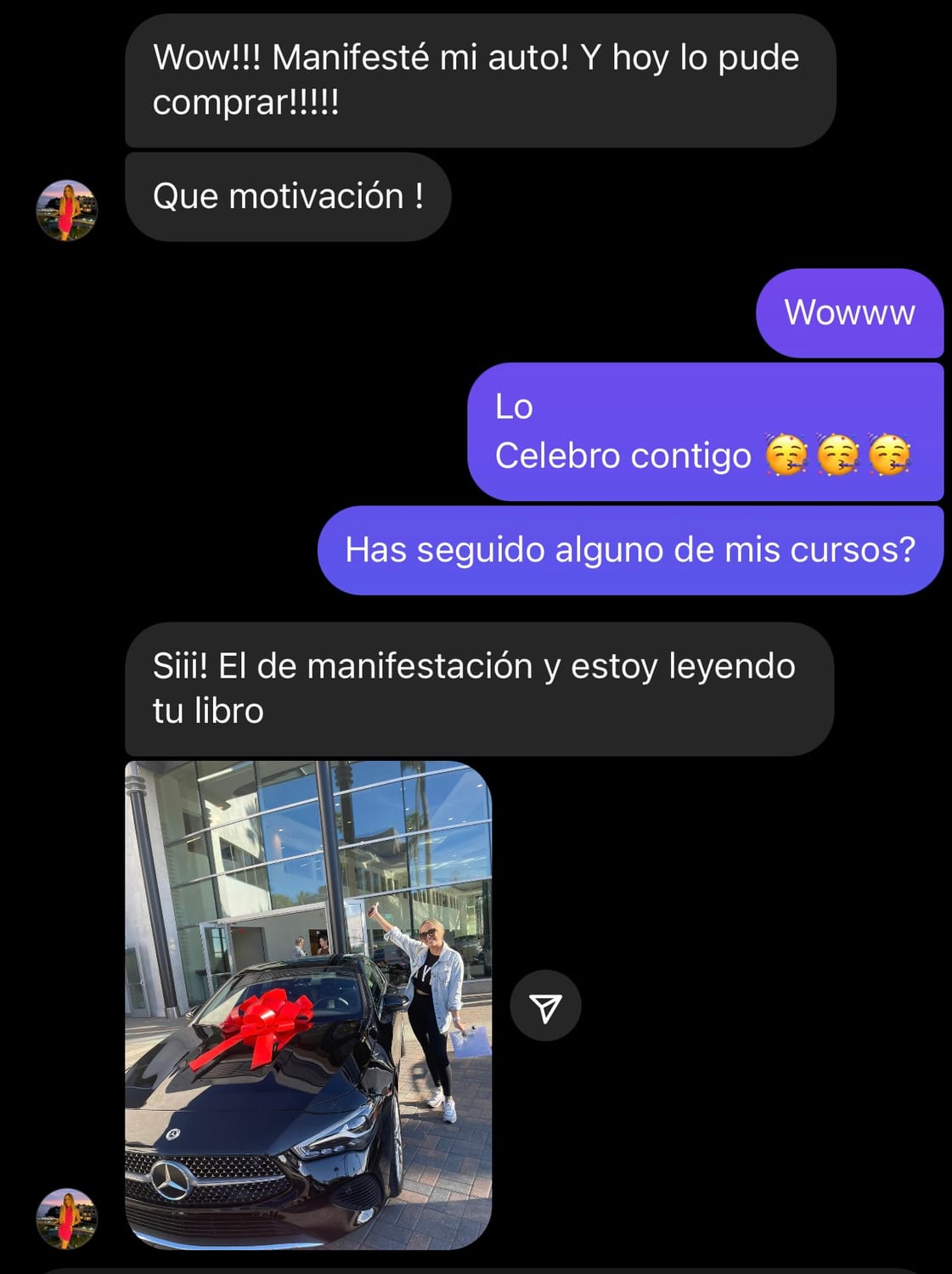Open sender's avatar beside the car photo

point(67,1218)
